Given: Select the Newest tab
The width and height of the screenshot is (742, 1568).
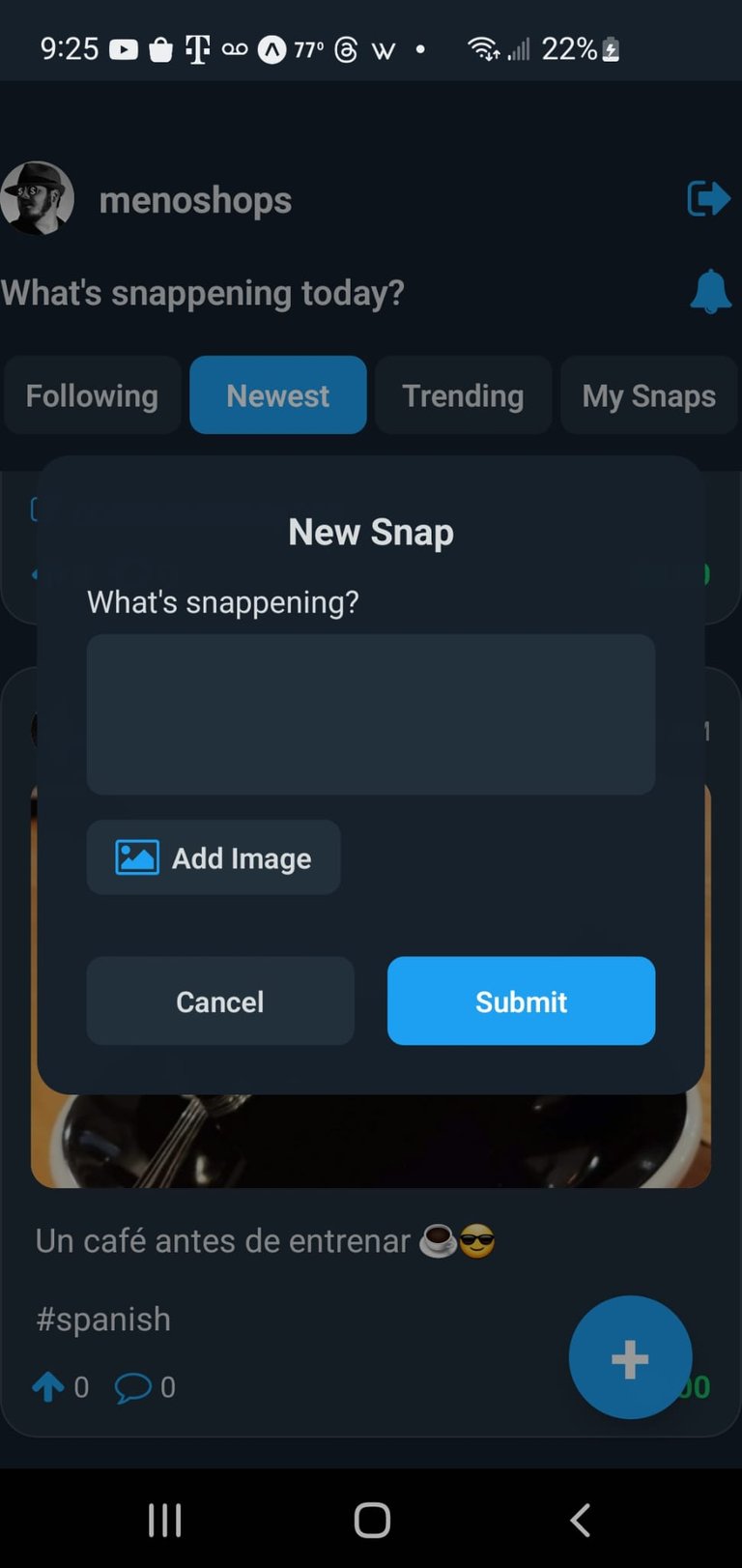Looking at the screenshot, I should pos(278,395).
